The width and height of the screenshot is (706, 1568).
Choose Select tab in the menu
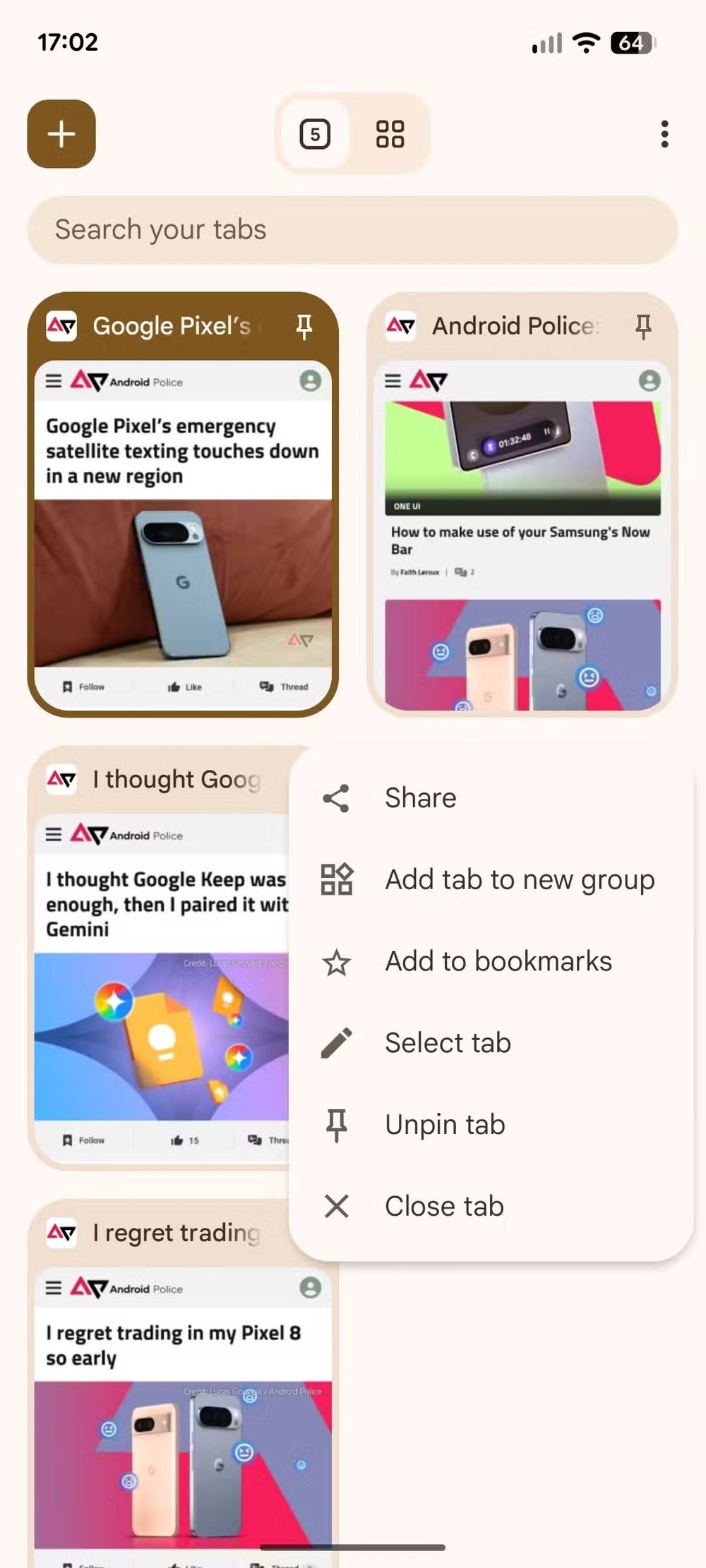448,1043
